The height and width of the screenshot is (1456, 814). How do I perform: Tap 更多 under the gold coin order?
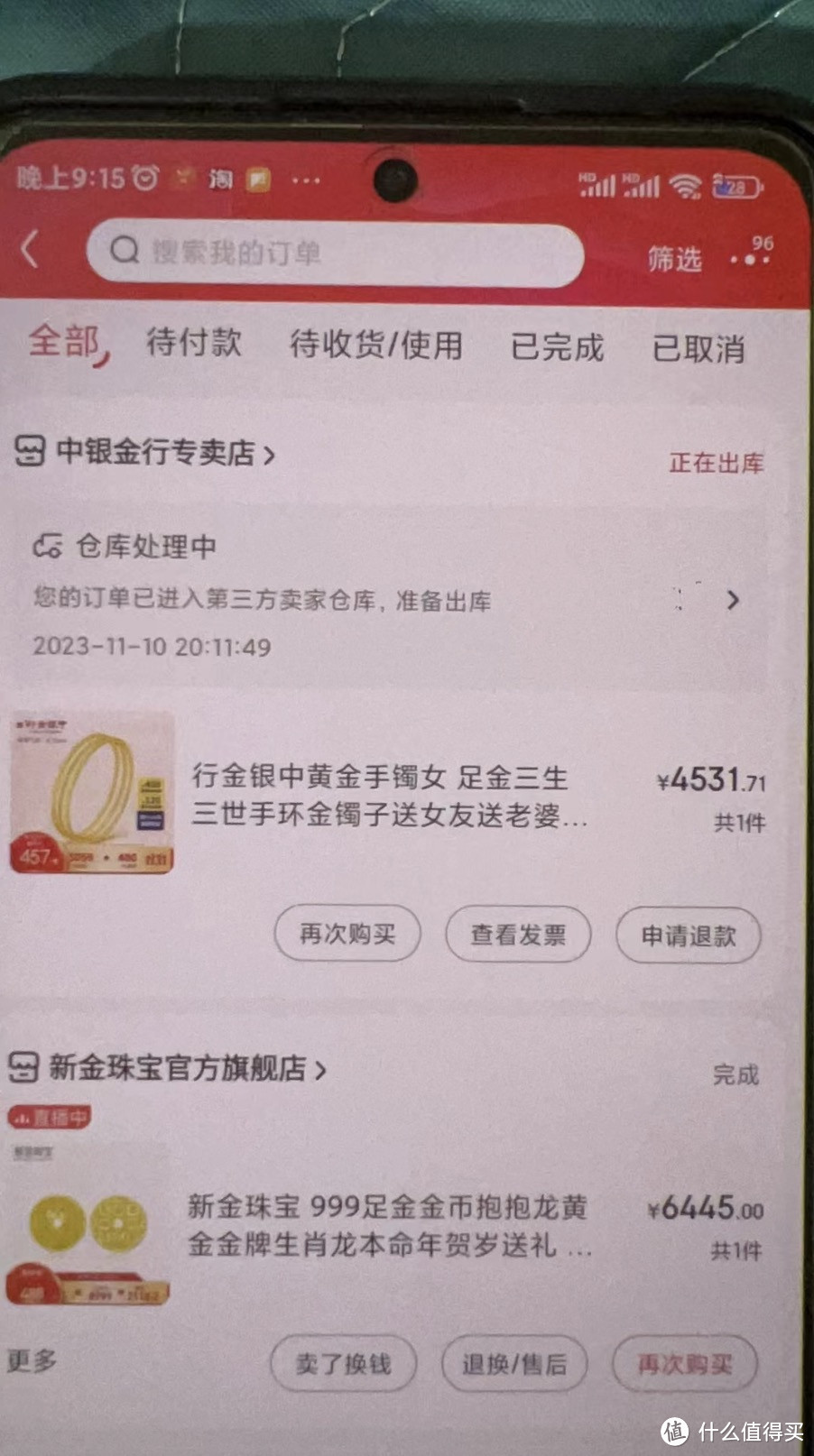click(x=32, y=1360)
